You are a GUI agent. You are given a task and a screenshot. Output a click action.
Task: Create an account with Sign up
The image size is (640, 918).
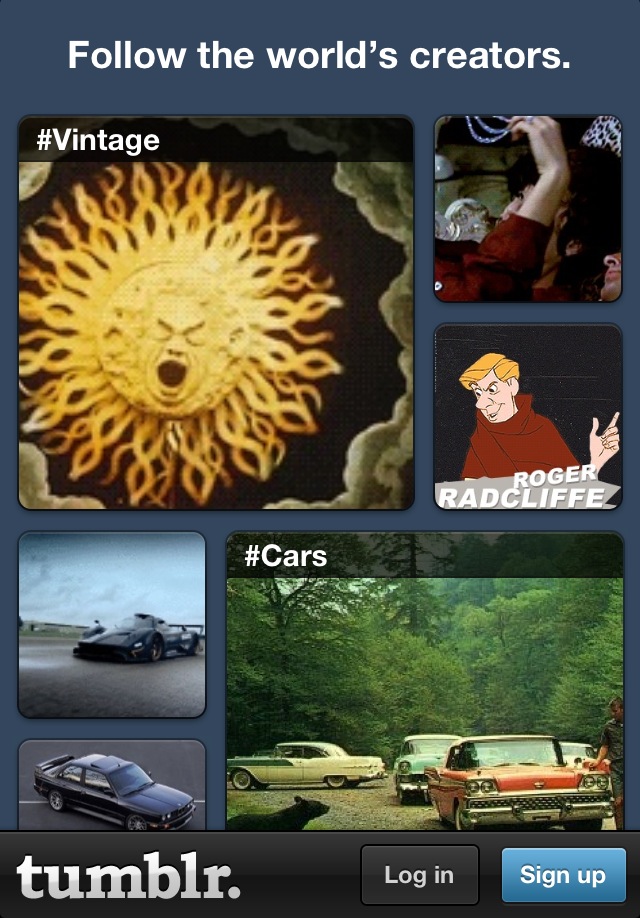563,875
